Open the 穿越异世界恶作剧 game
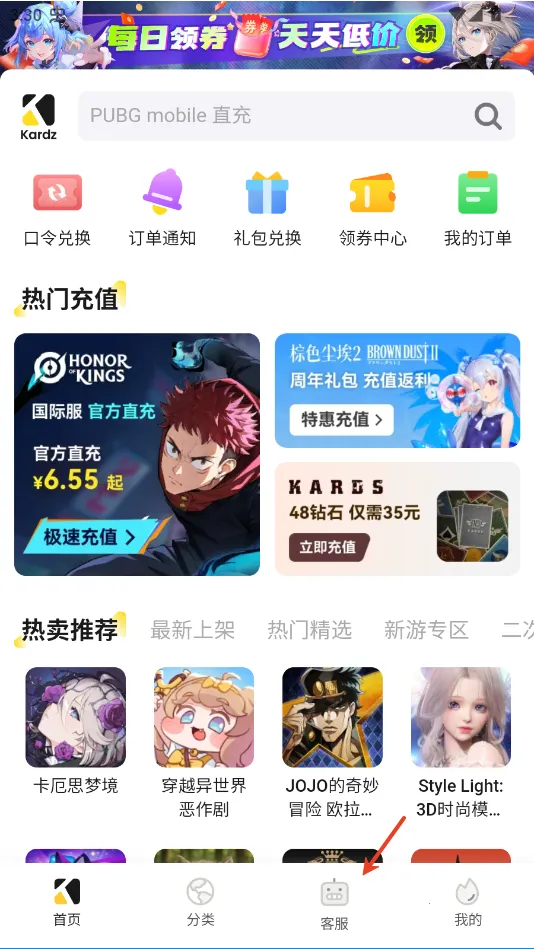 point(204,743)
